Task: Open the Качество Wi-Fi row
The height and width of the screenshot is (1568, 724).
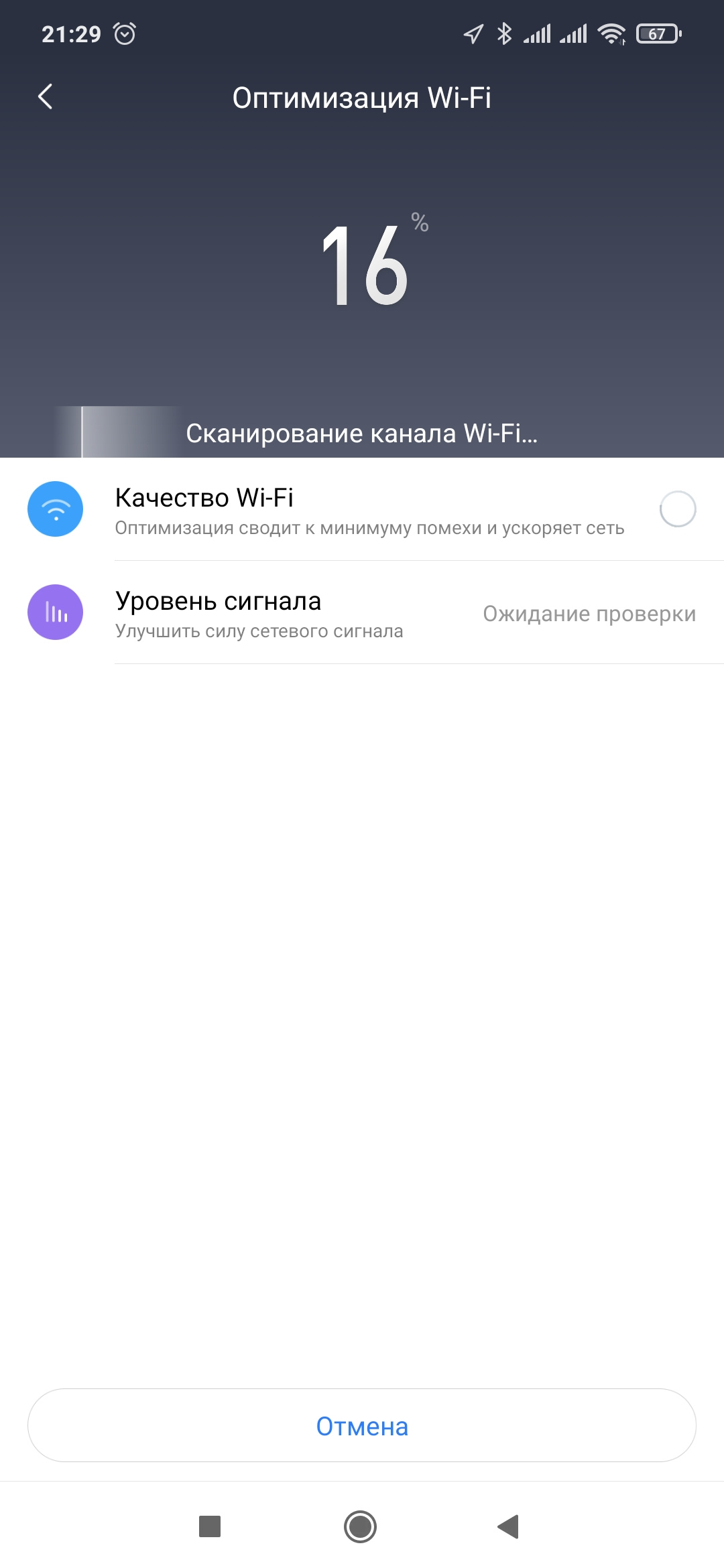Action: [362, 511]
